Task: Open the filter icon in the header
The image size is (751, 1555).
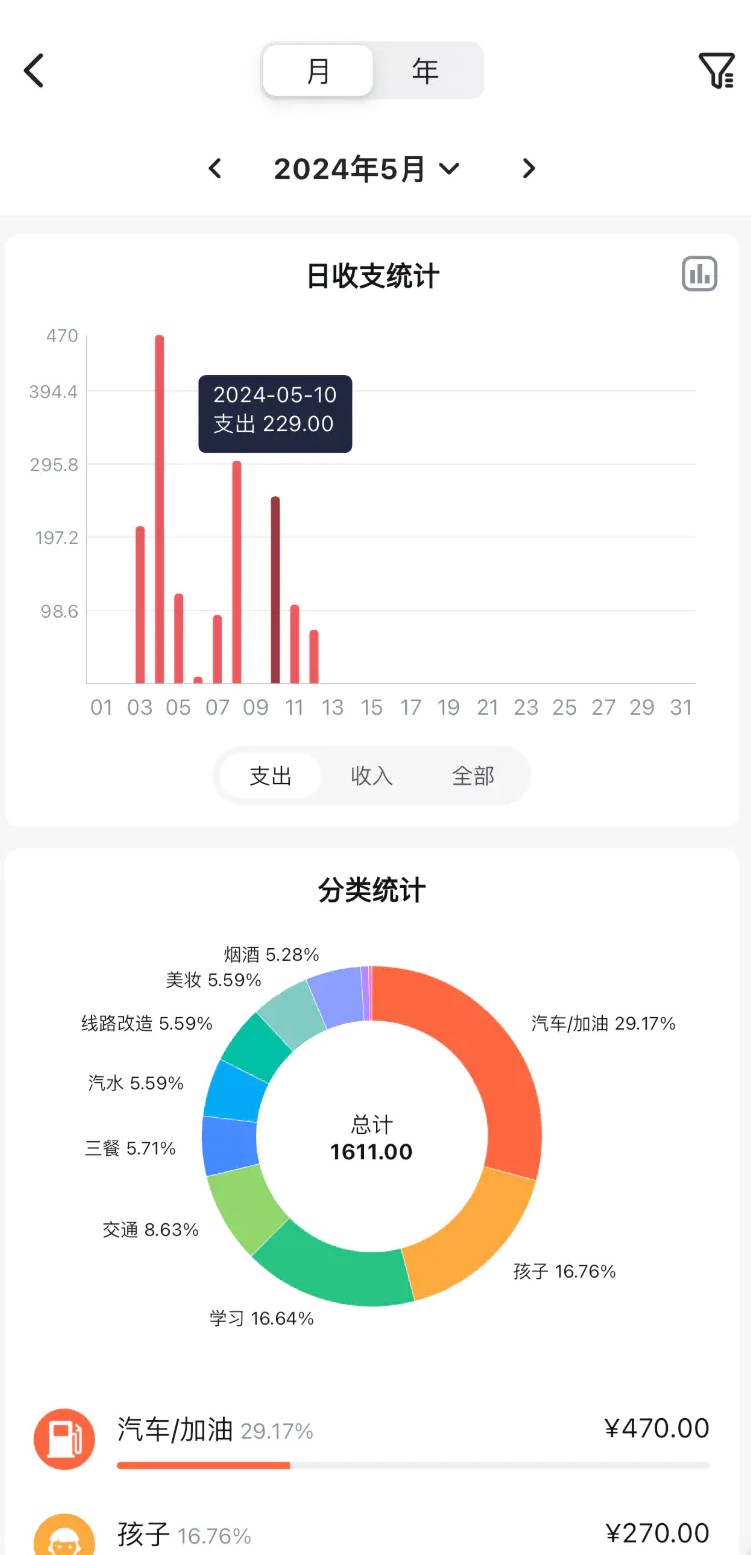Action: coord(716,71)
